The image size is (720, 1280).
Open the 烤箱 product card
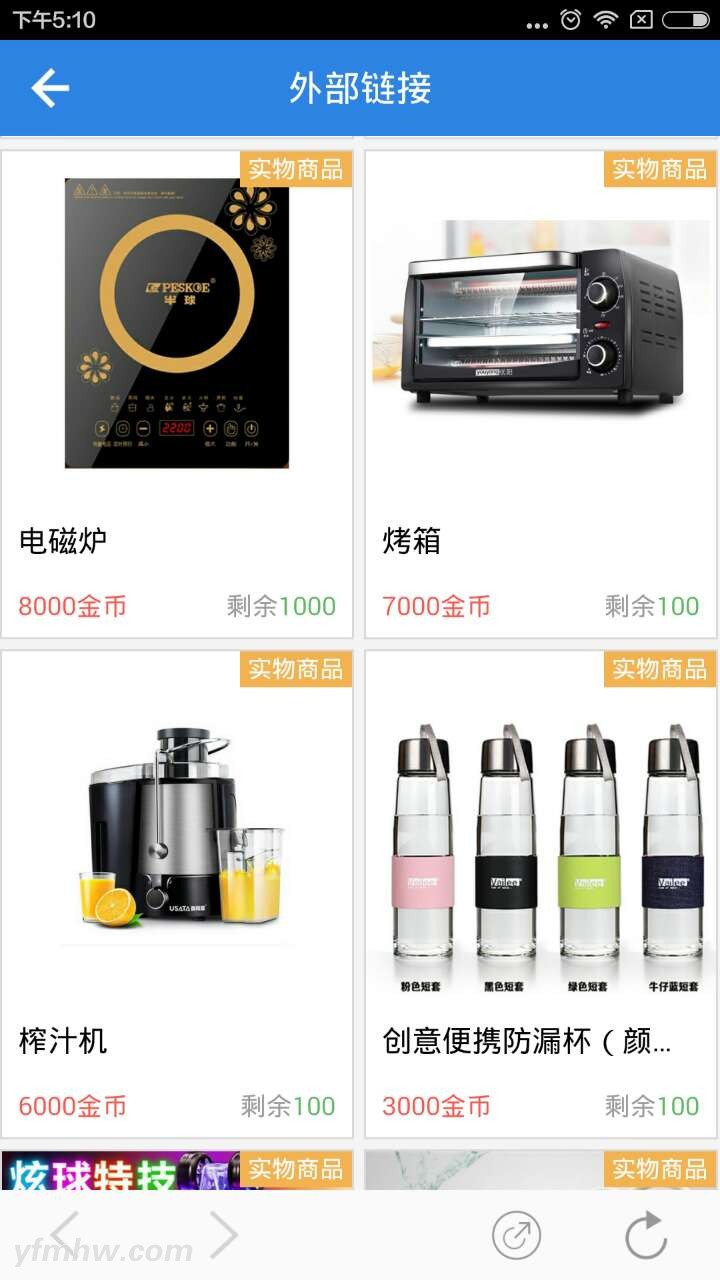point(541,394)
